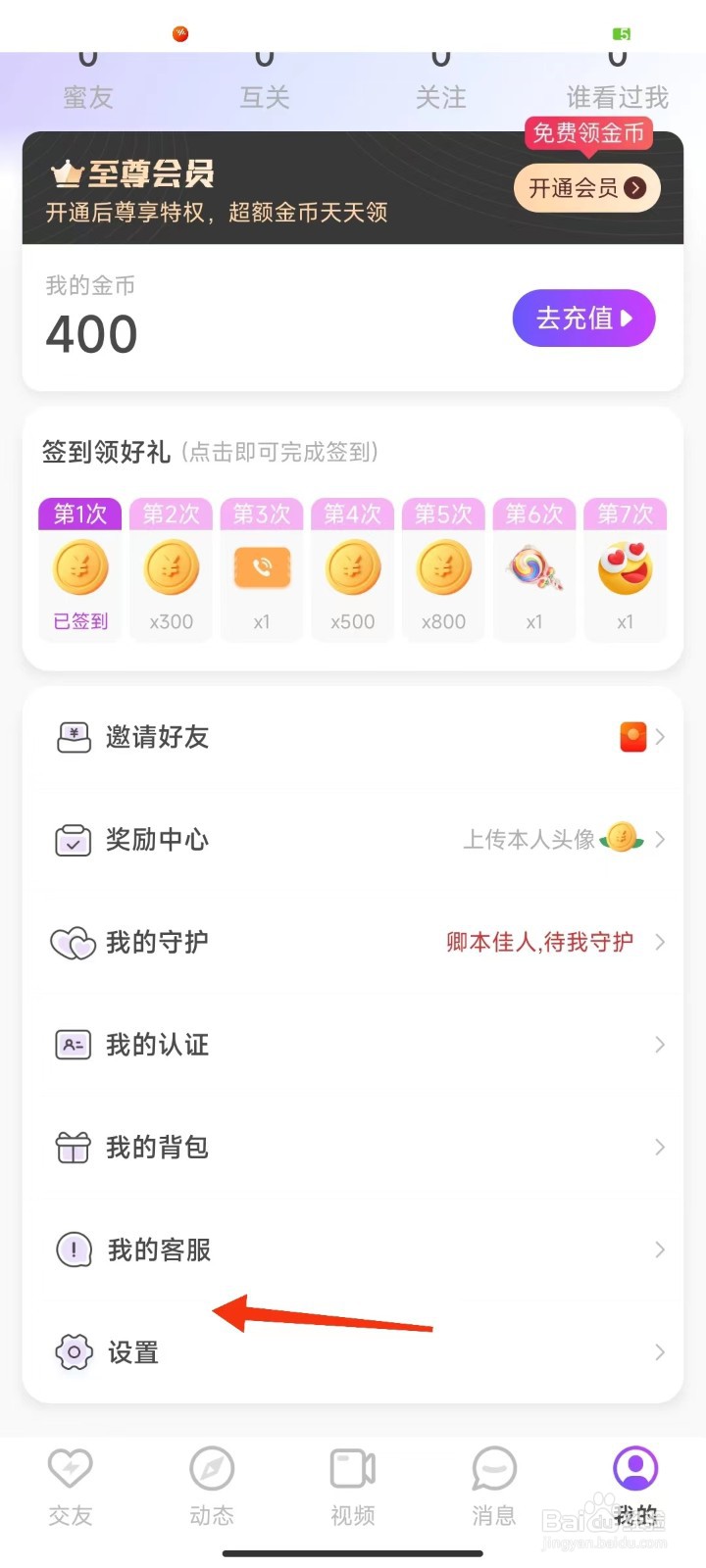Open 奖励中心 row

[353, 840]
